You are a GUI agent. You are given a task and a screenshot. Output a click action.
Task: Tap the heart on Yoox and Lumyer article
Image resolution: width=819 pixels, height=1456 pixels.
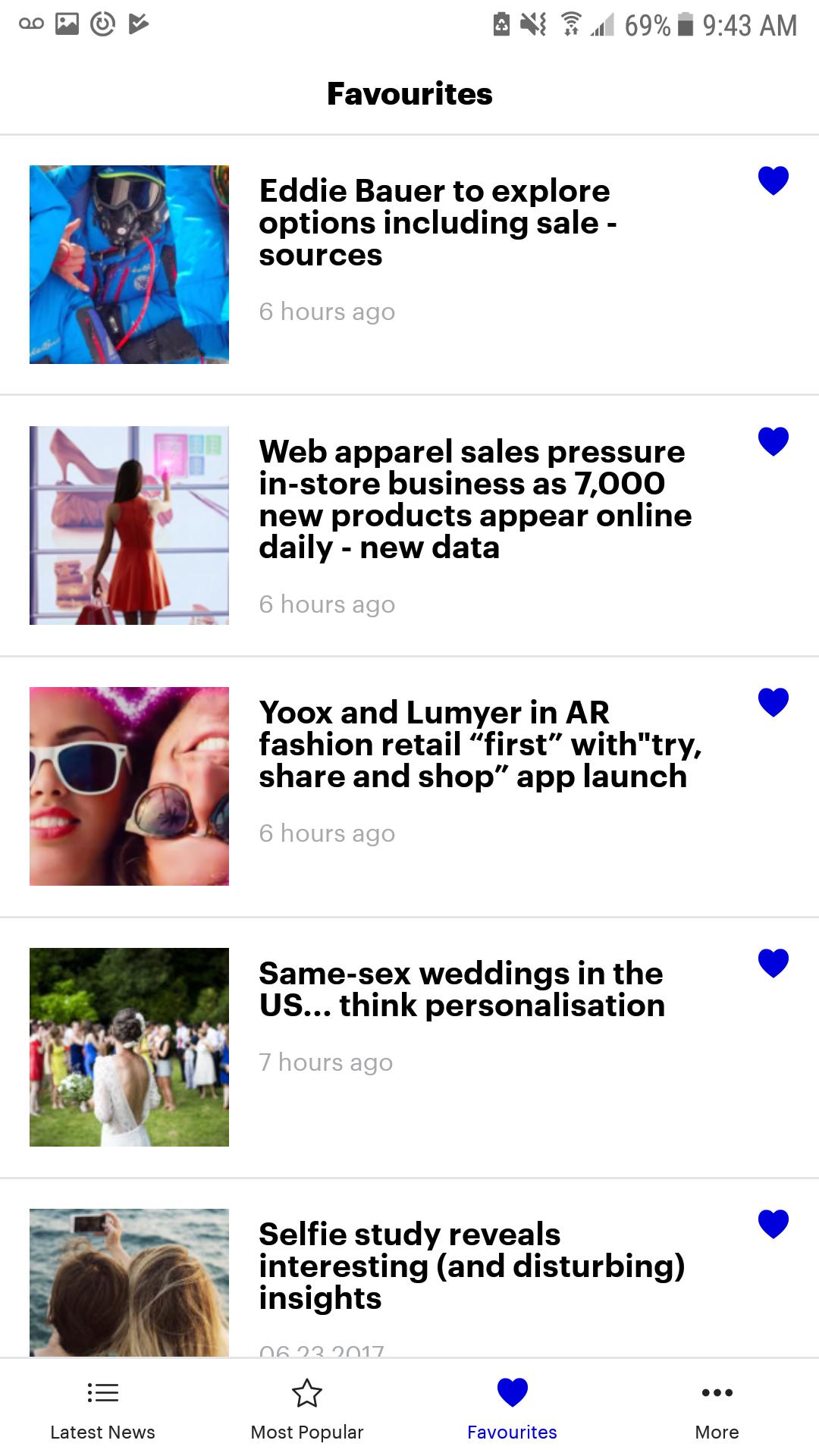773,702
